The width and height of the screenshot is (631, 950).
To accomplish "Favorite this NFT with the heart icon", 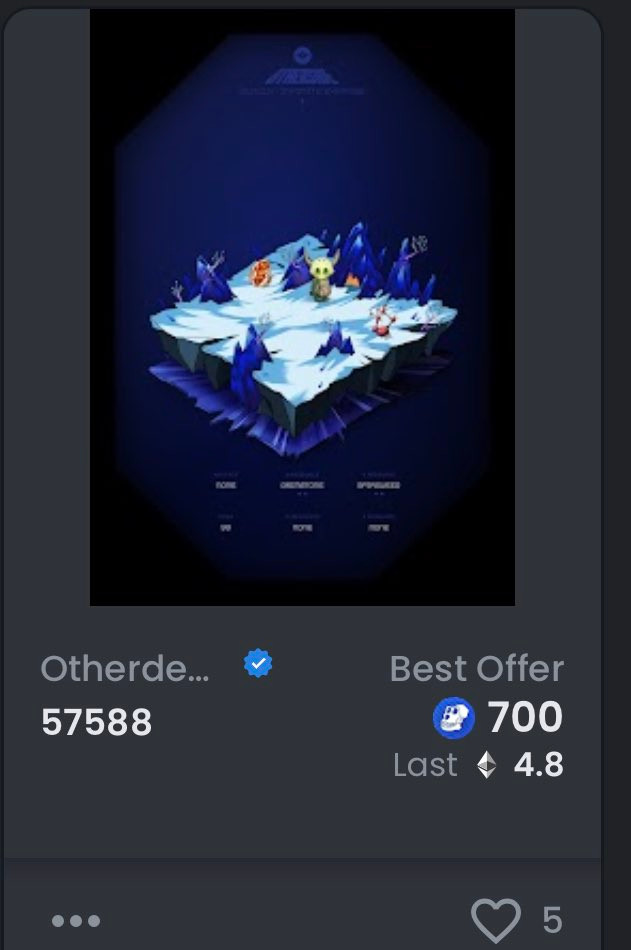I will (x=496, y=920).
